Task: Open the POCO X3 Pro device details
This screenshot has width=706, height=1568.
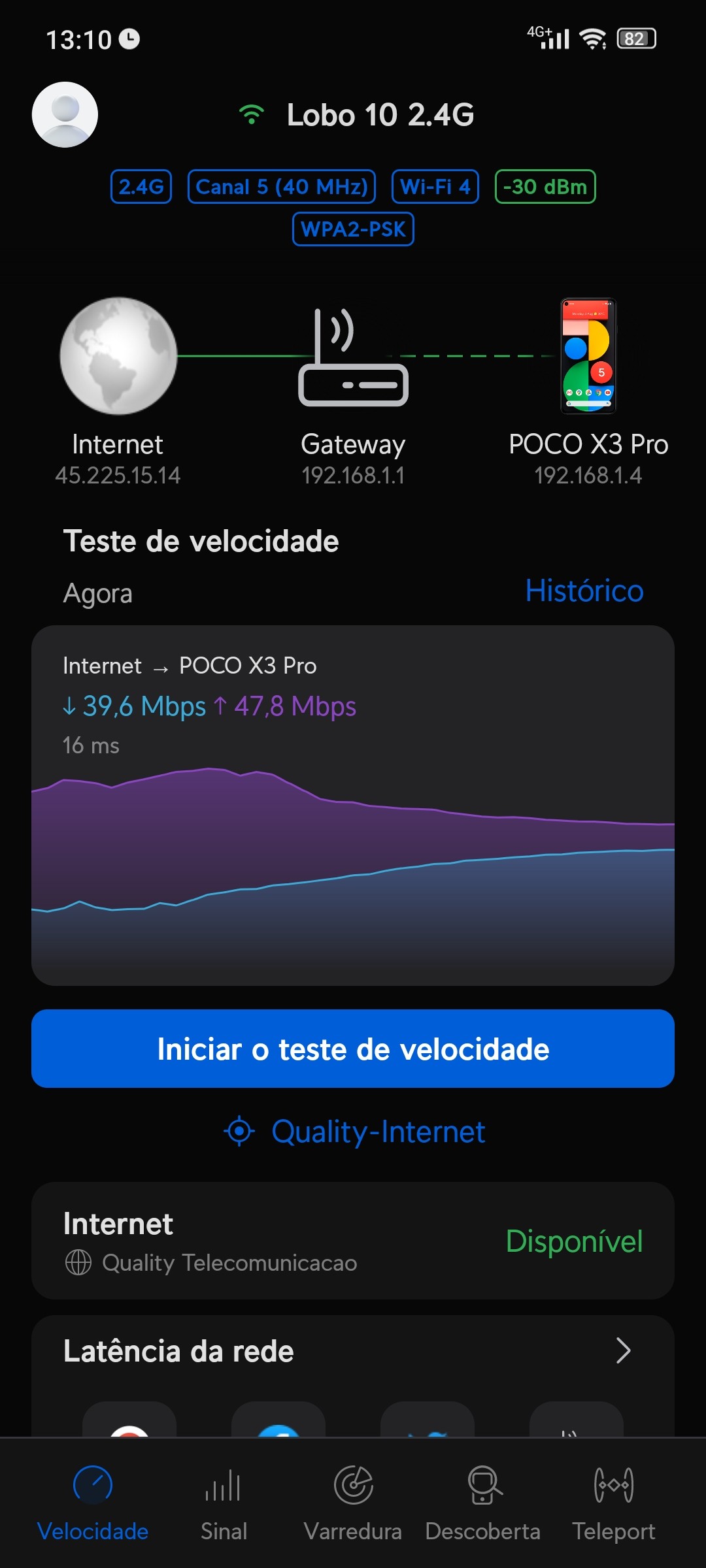Action: coord(588,357)
